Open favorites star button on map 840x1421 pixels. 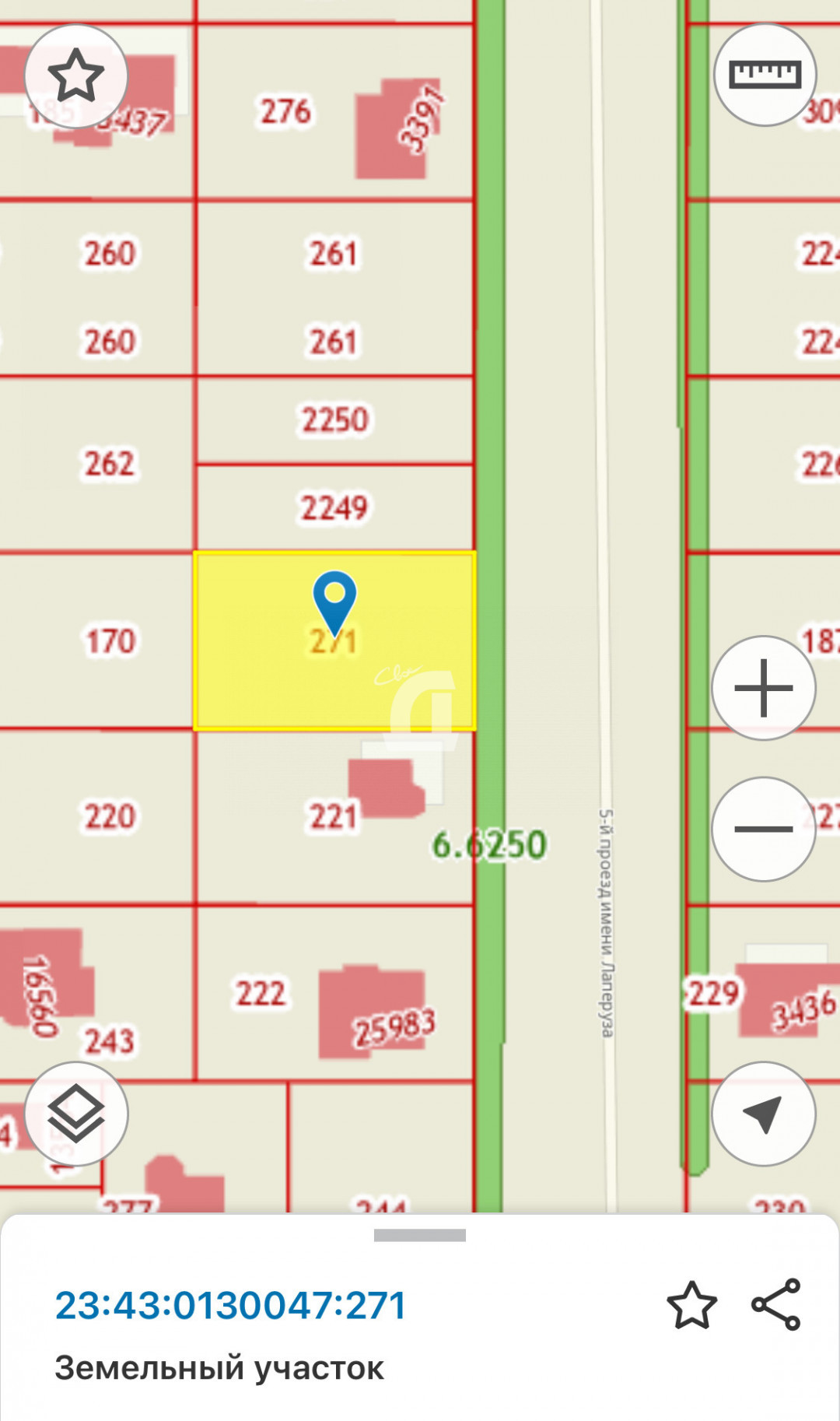(76, 75)
